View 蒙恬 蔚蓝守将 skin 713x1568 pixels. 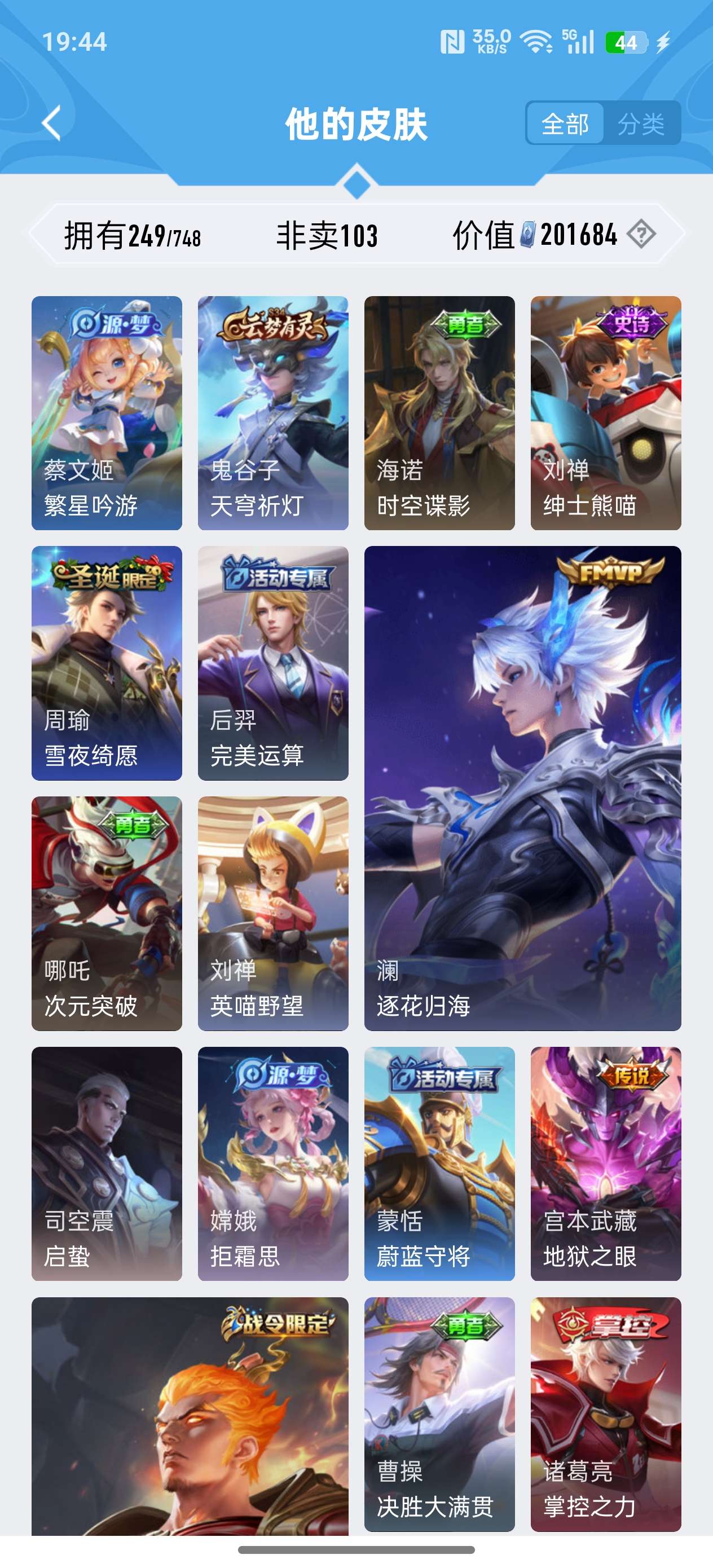(x=439, y=1164)
